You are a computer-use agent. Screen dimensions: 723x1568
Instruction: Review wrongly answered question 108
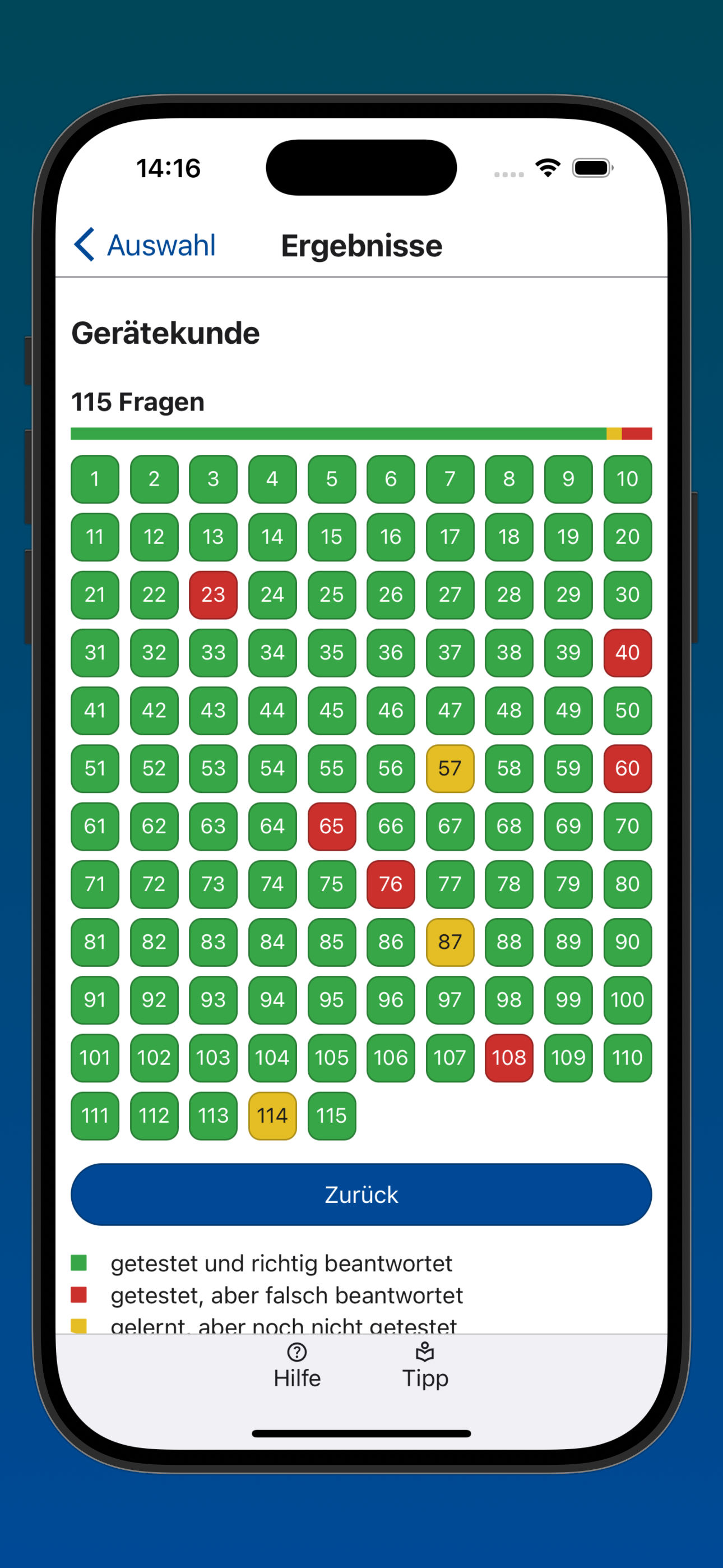(x=509, y=1057)
